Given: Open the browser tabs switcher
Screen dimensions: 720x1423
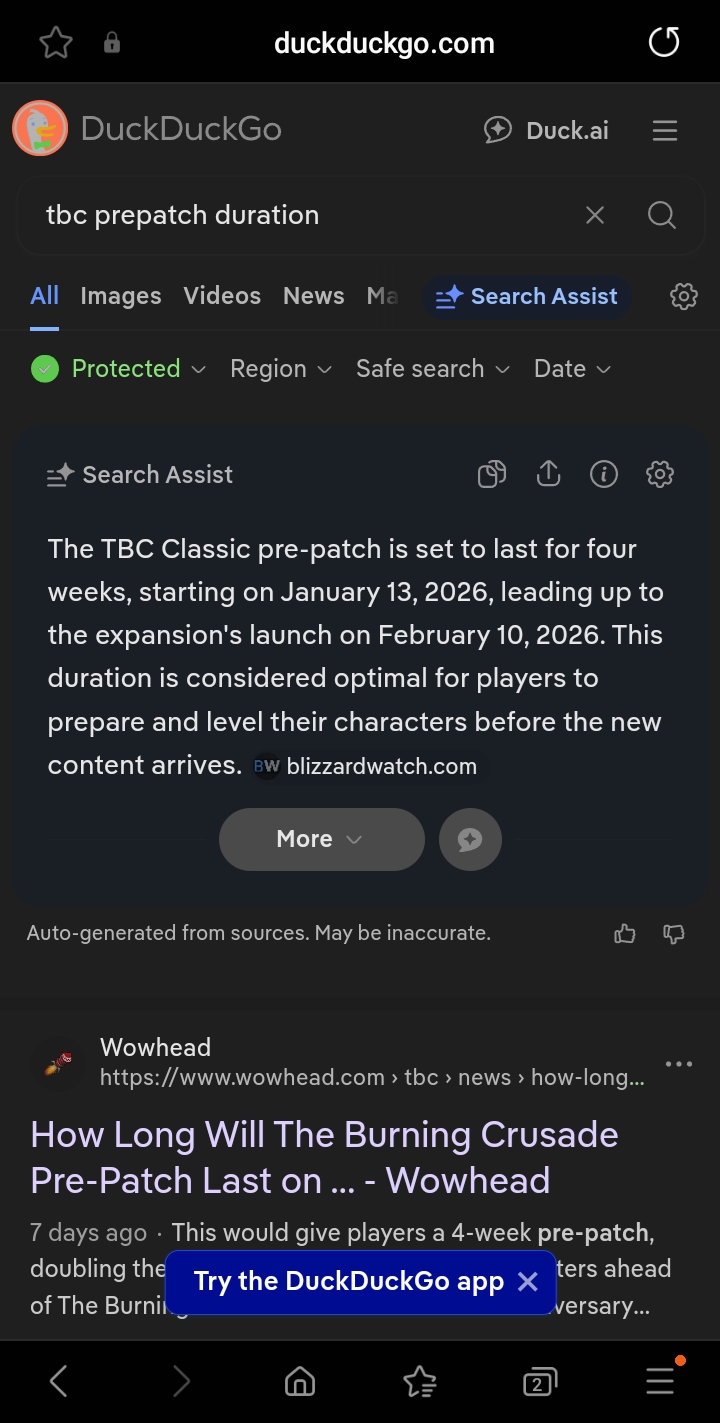Looking at the screenshot, I should [539, 1383].
